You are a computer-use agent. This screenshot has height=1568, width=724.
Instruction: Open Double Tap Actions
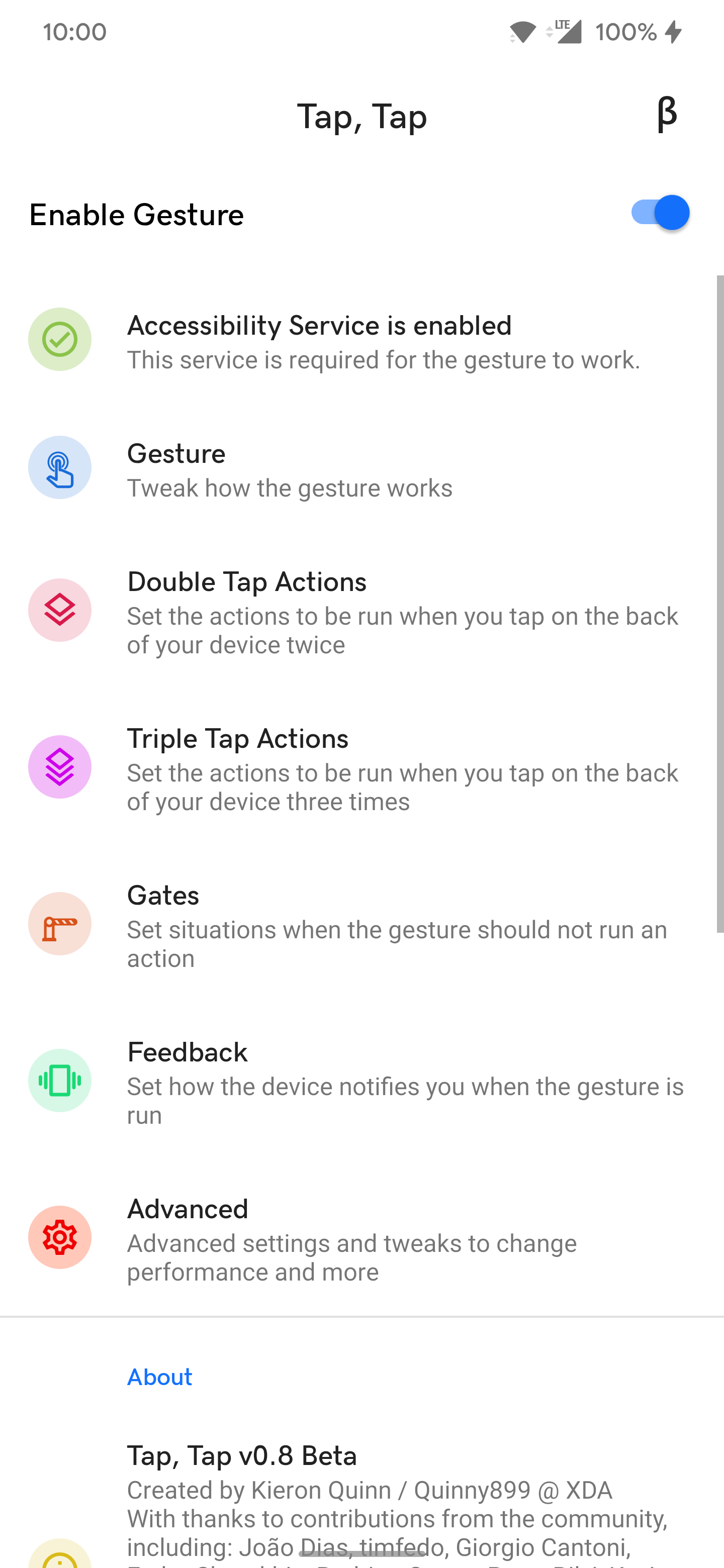[x=361, y=611]
